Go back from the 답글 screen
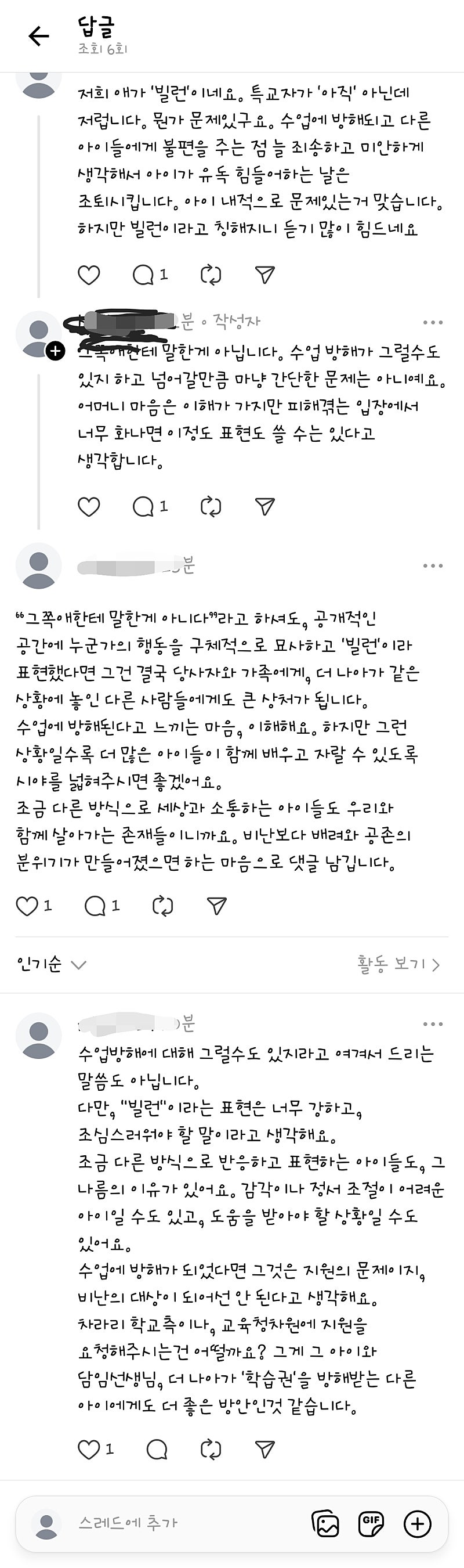464x1568 pixels. point(38,36)
